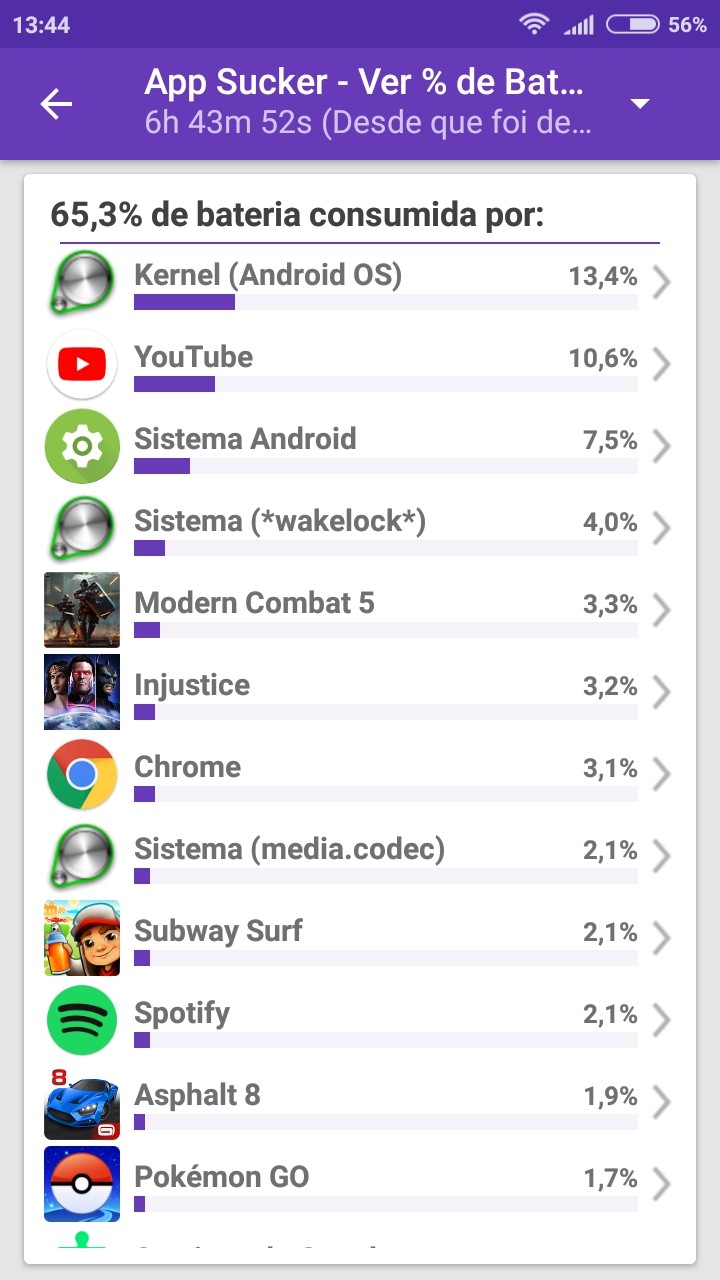View Subway Surf battery usage
This screenshot has height=1280, width=720.
360,940
